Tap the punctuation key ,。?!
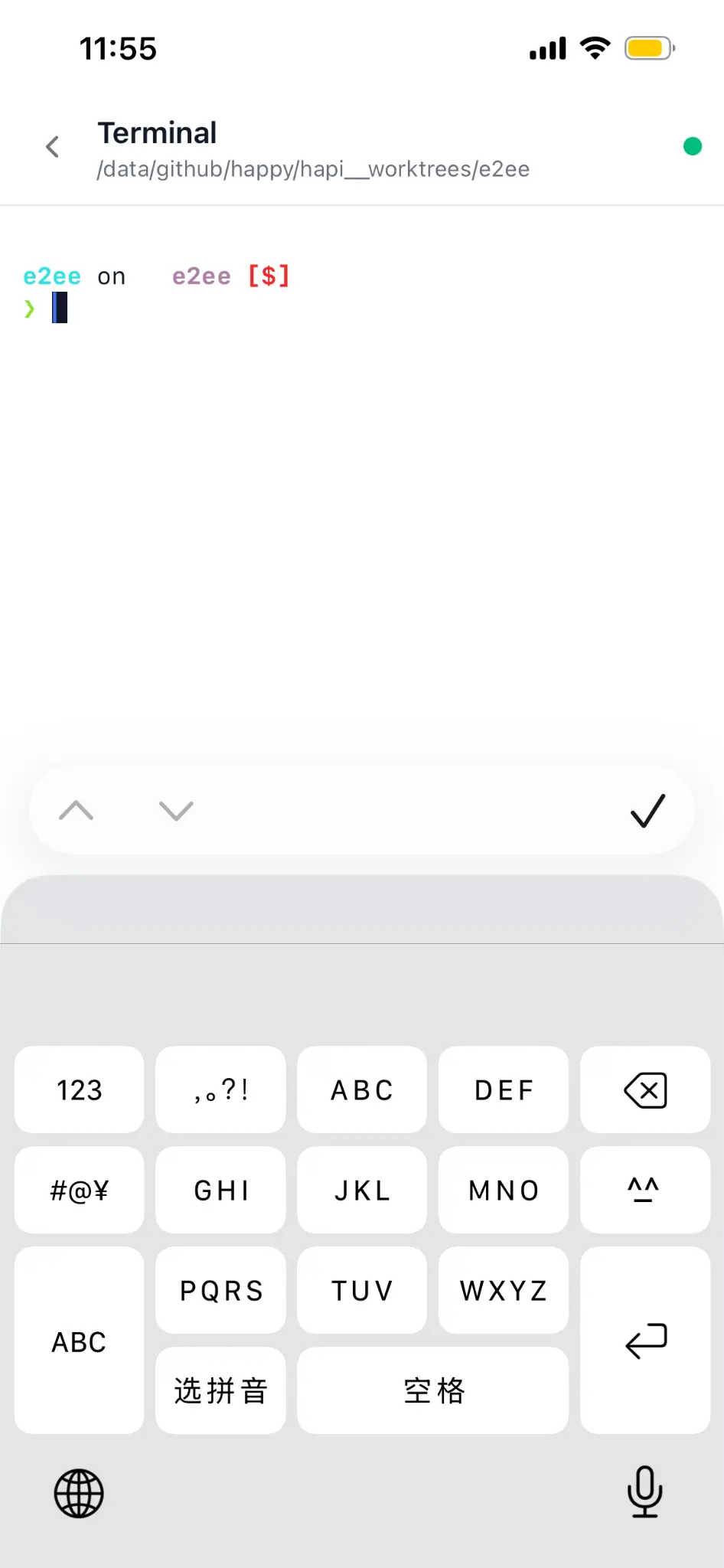 pyautogui.click(x=220, y=1089)
